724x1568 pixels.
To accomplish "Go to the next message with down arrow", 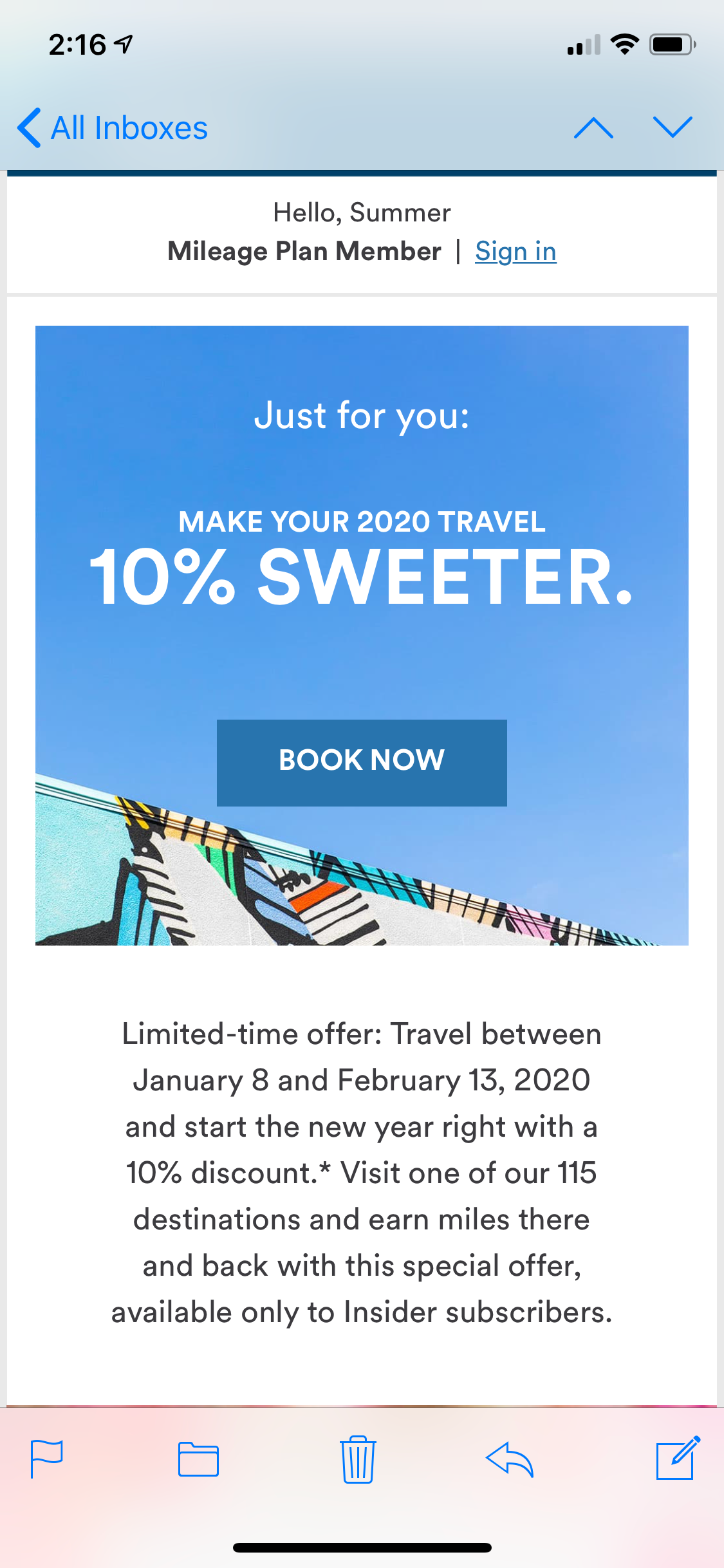I will click(x=673, y=127).
